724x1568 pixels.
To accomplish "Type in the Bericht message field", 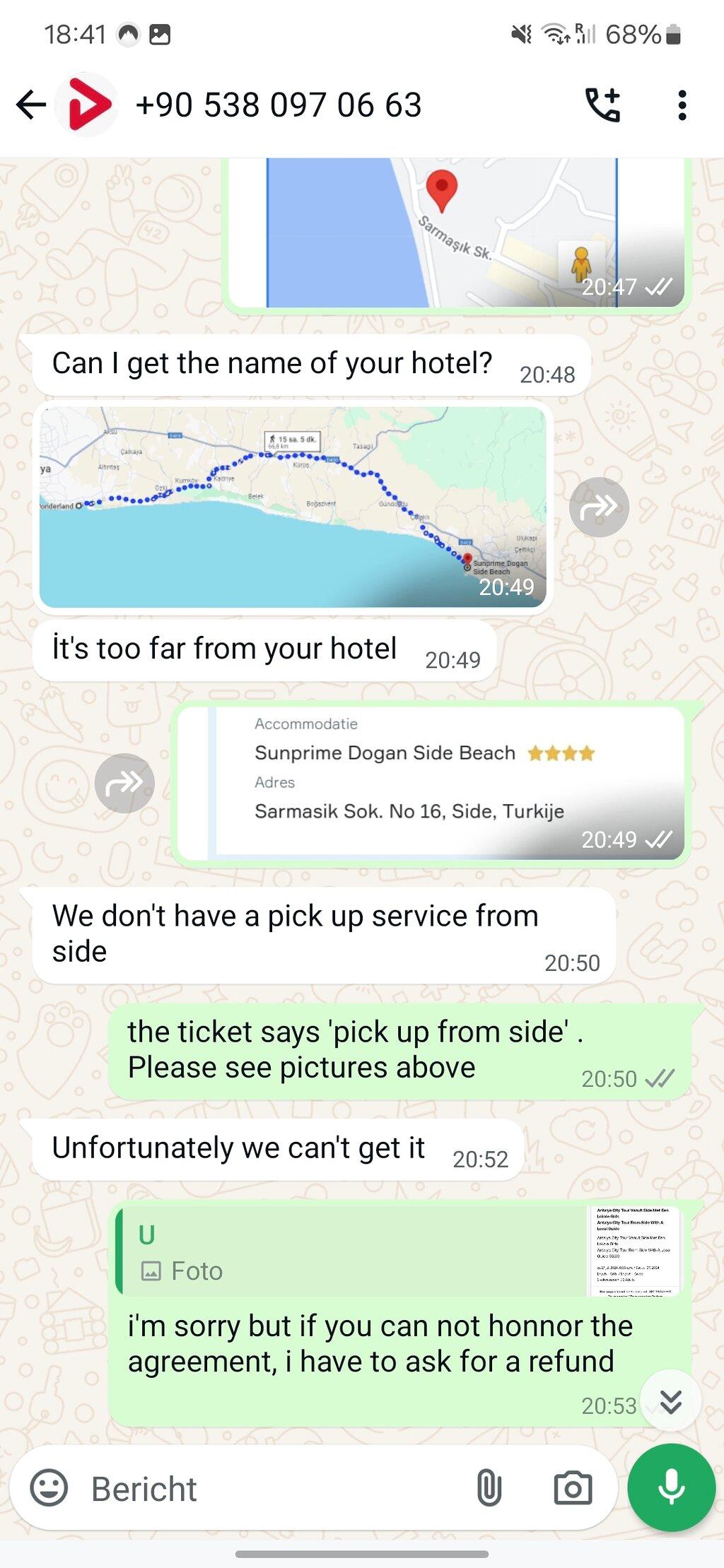I will click(276, 1488).
